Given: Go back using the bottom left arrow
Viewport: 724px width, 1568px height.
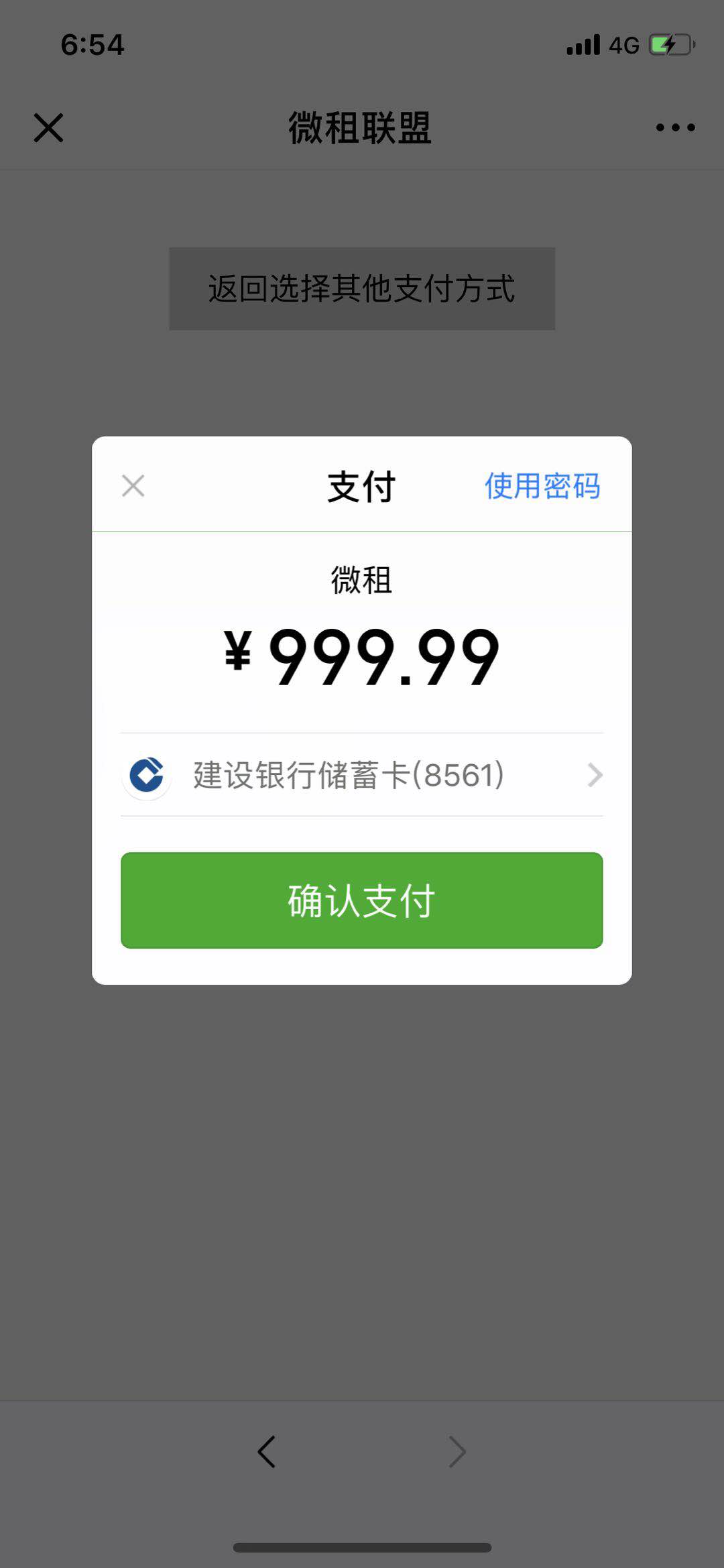Looking at the screenshot, I should point(267,1451).
